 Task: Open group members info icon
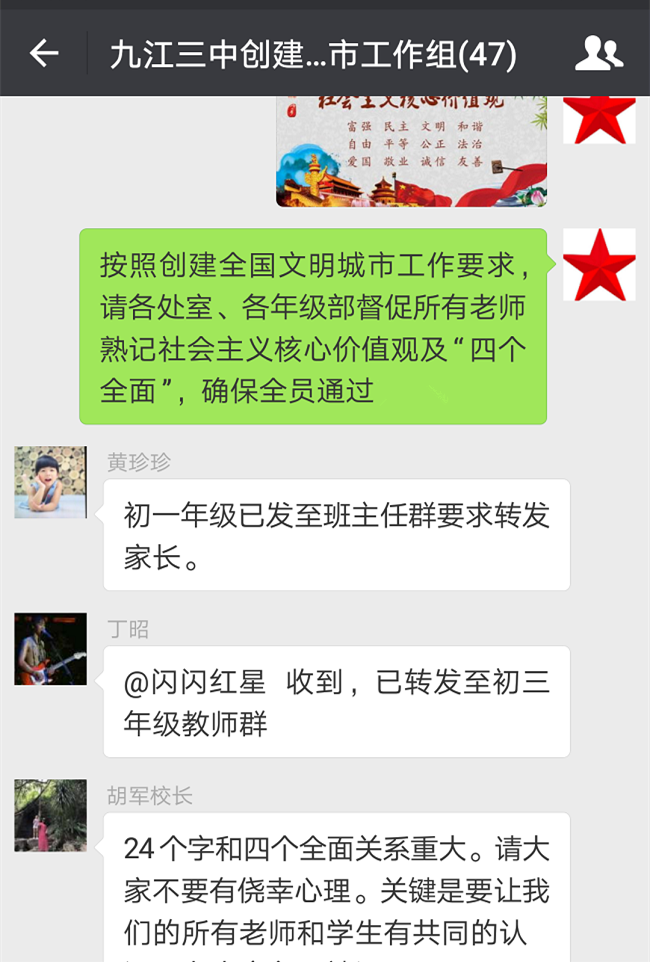coord(599,54)
